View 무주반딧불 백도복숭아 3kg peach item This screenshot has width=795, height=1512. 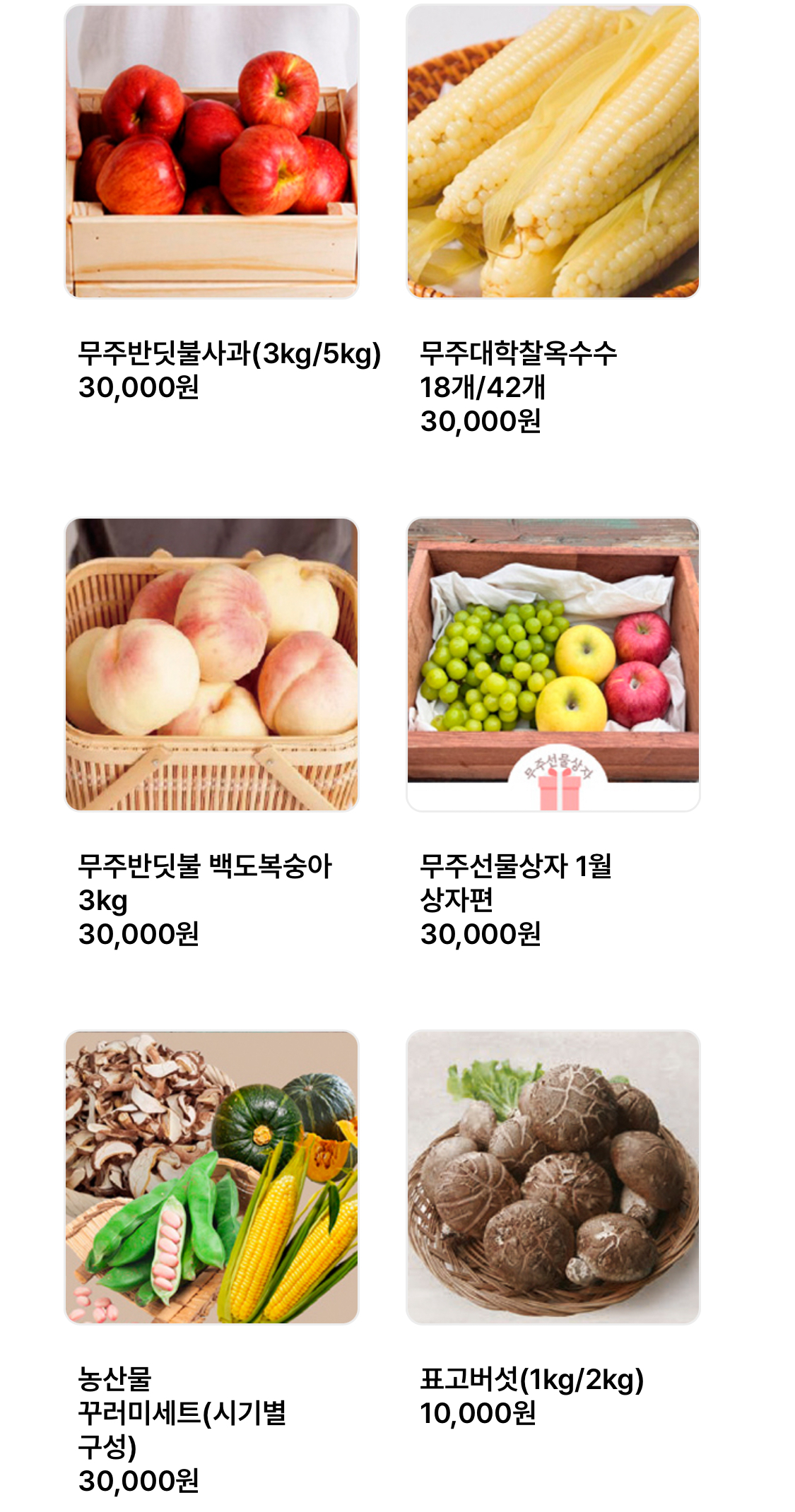(211, 664)
